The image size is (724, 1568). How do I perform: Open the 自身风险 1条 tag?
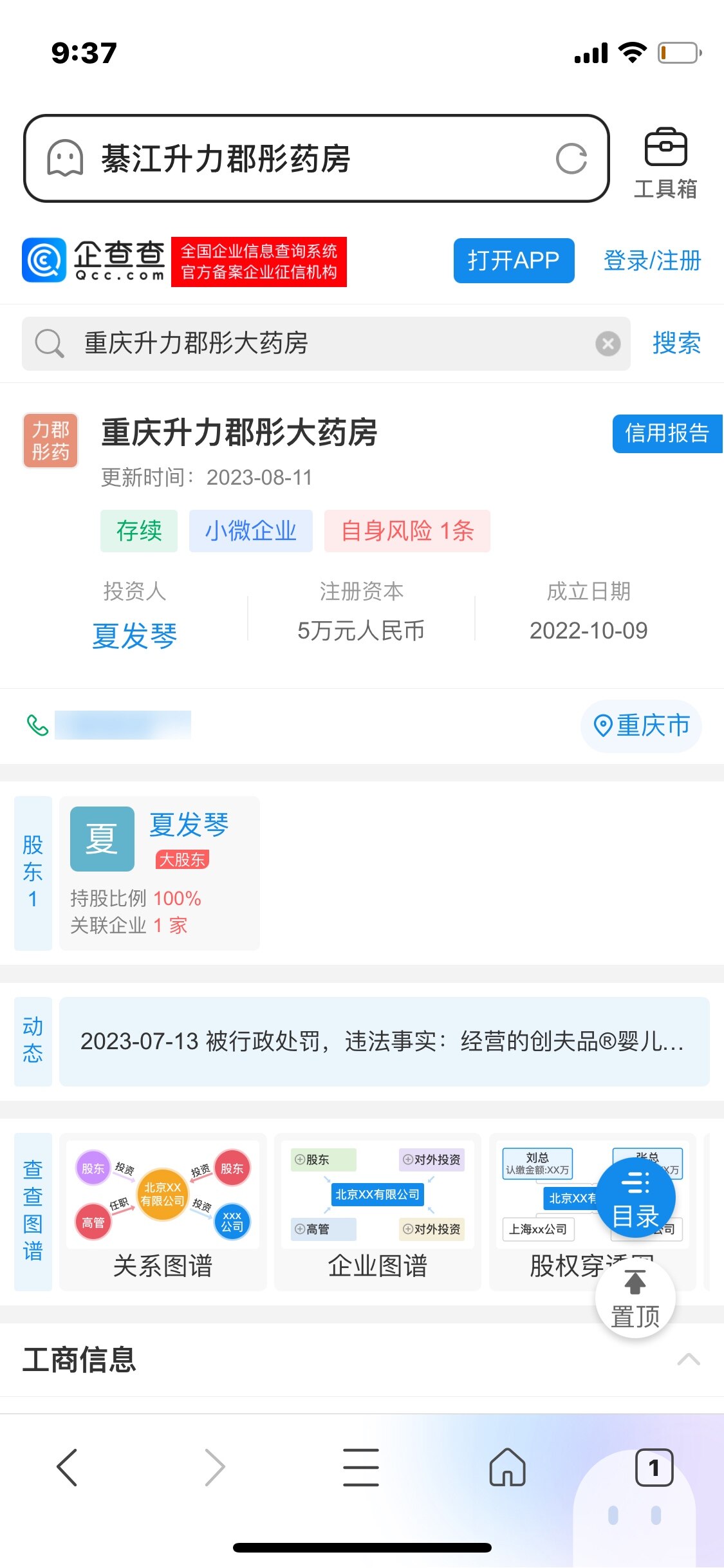pos(407,531)
